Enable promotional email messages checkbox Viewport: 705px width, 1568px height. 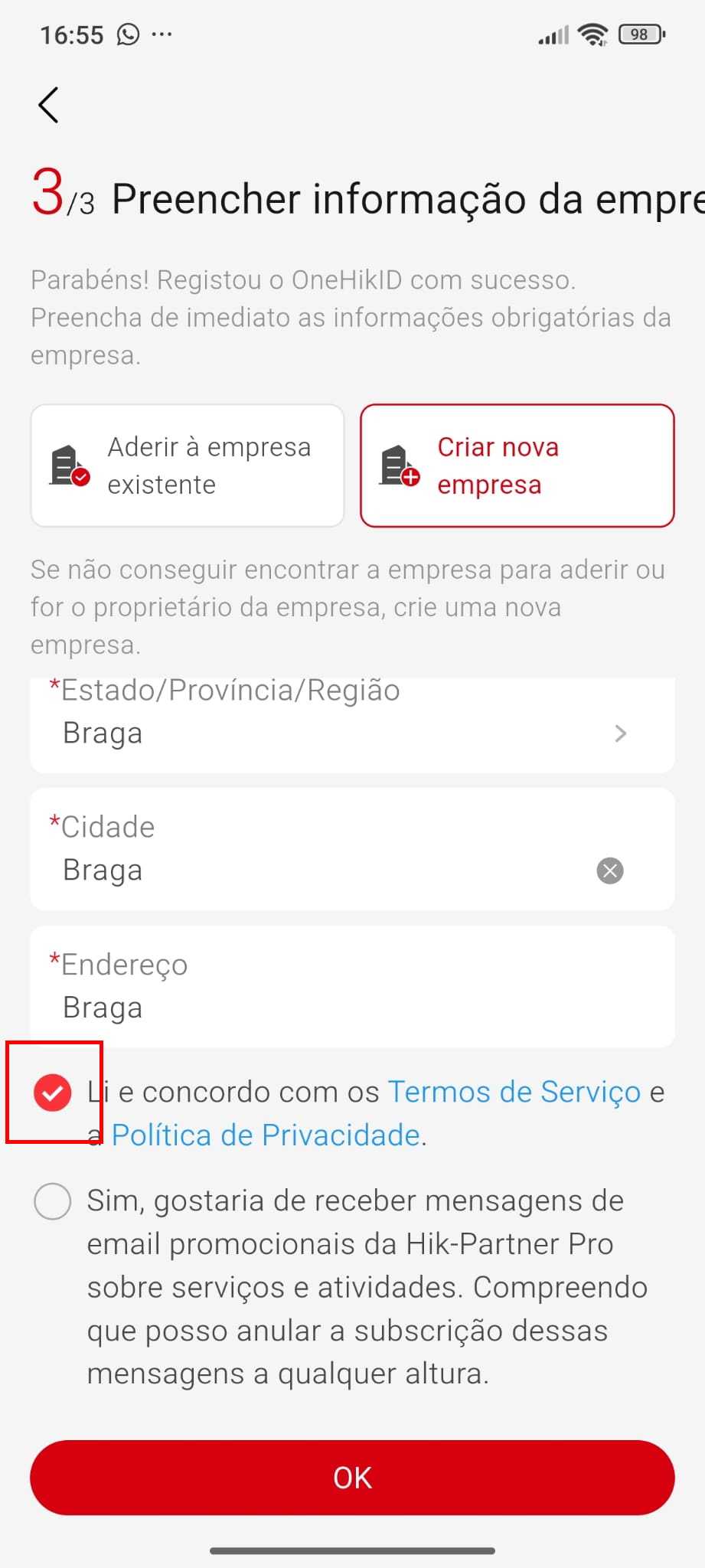(53, 1200)
